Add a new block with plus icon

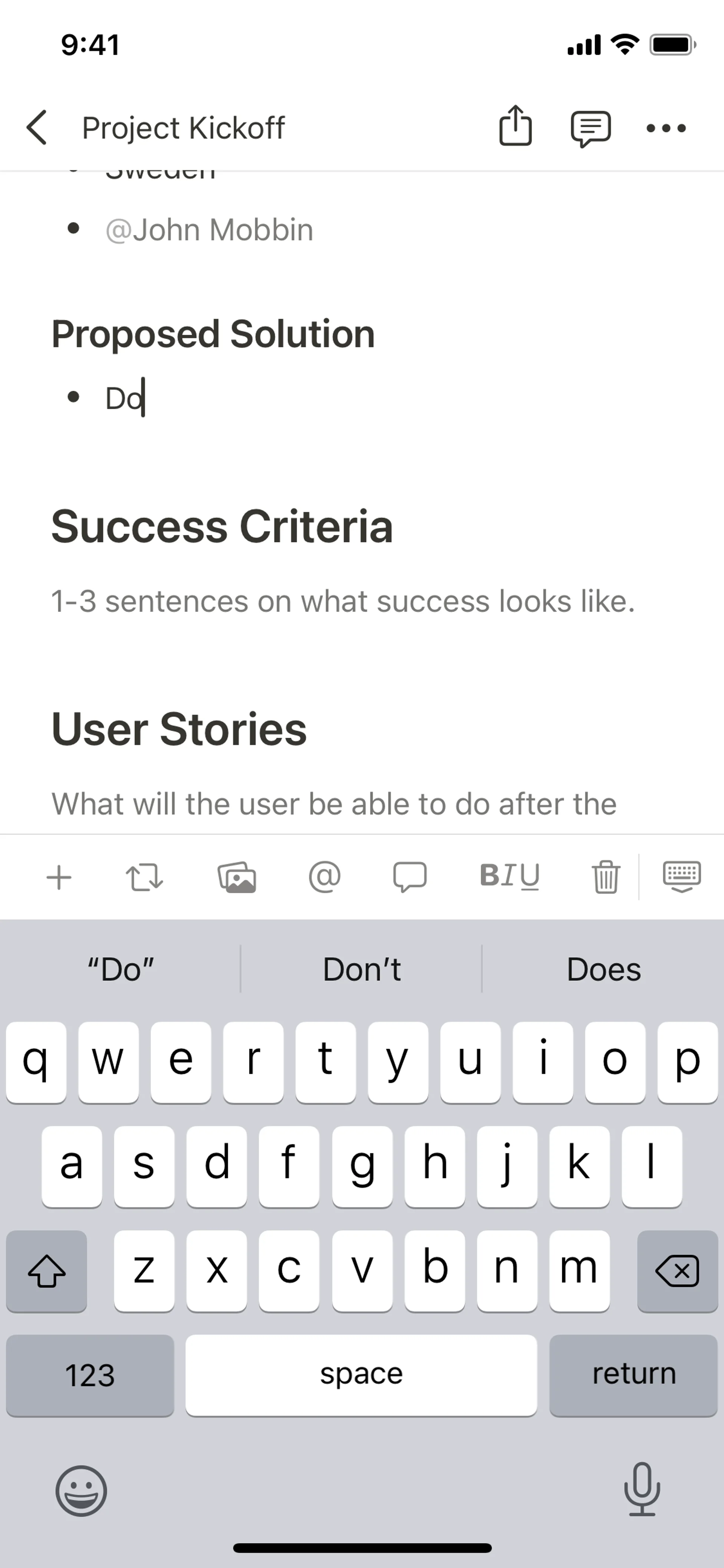point(59,878)
